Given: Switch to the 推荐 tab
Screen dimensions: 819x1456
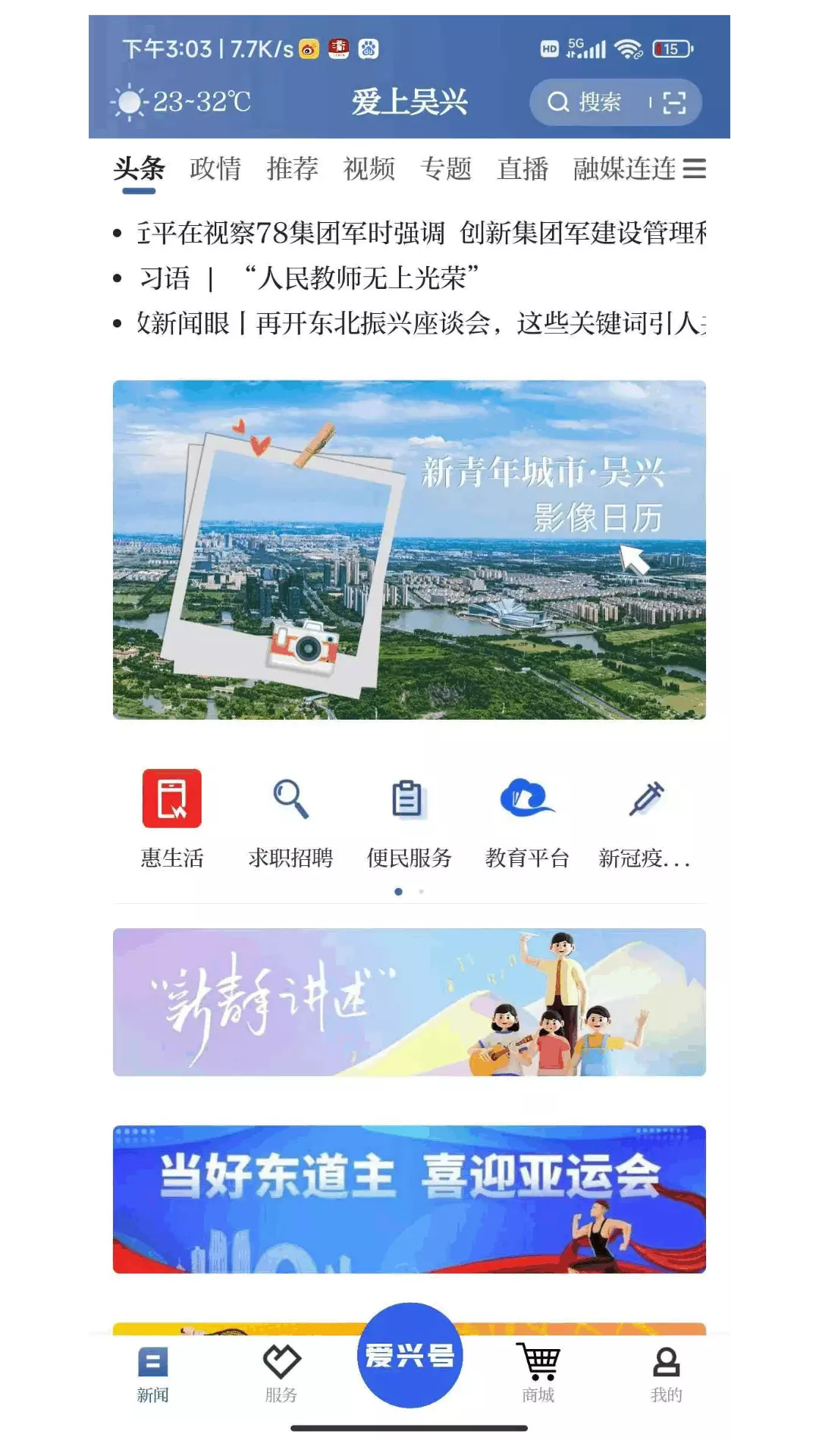Looking at the screenshot, I should point(292,168).
